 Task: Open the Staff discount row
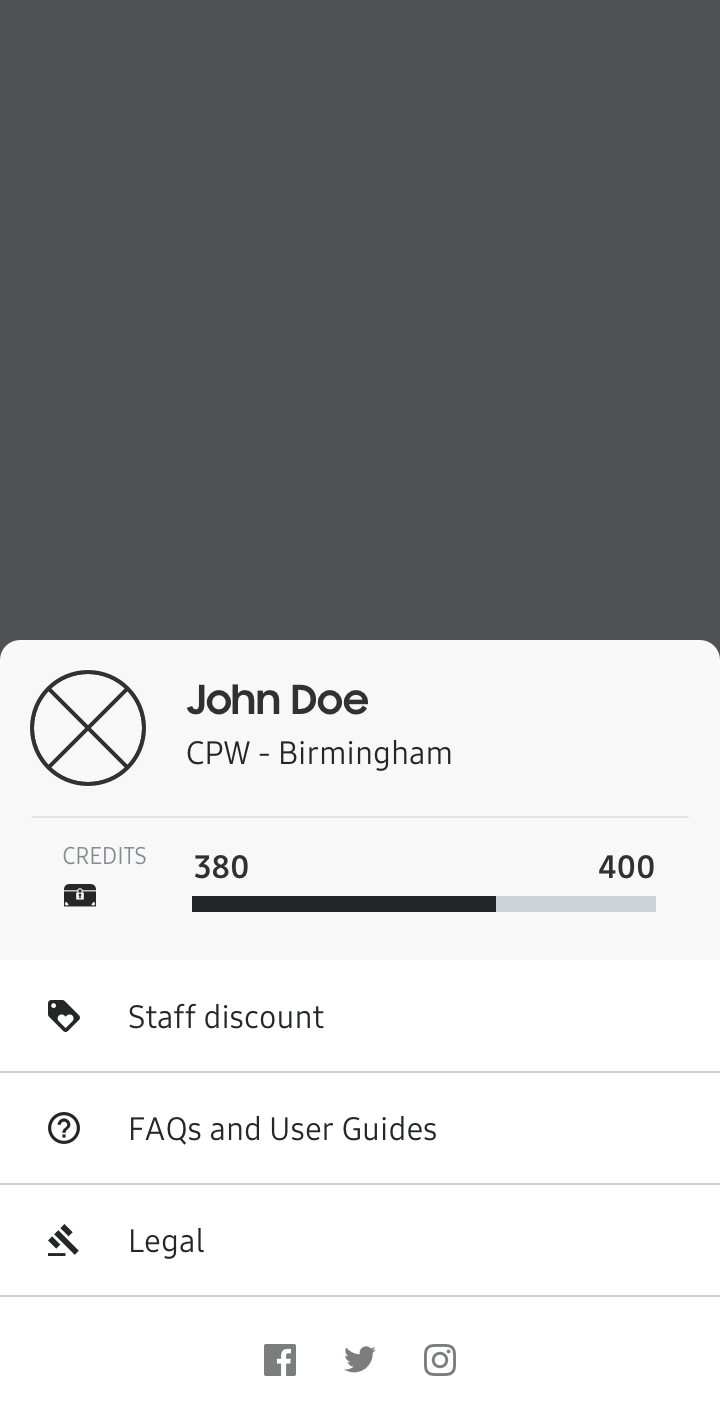coord(360,1016)
